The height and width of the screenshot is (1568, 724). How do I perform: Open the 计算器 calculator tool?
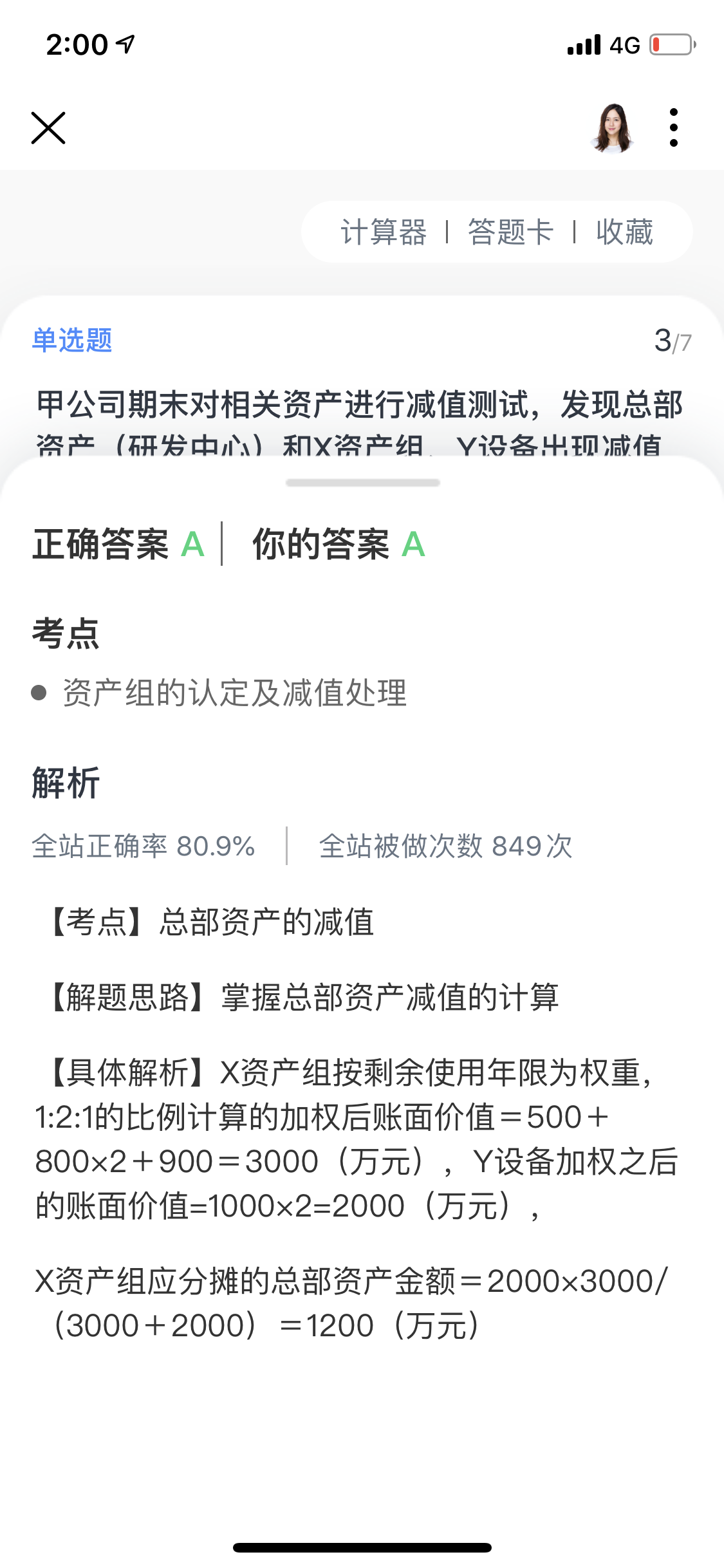click(x=384, y=232)
